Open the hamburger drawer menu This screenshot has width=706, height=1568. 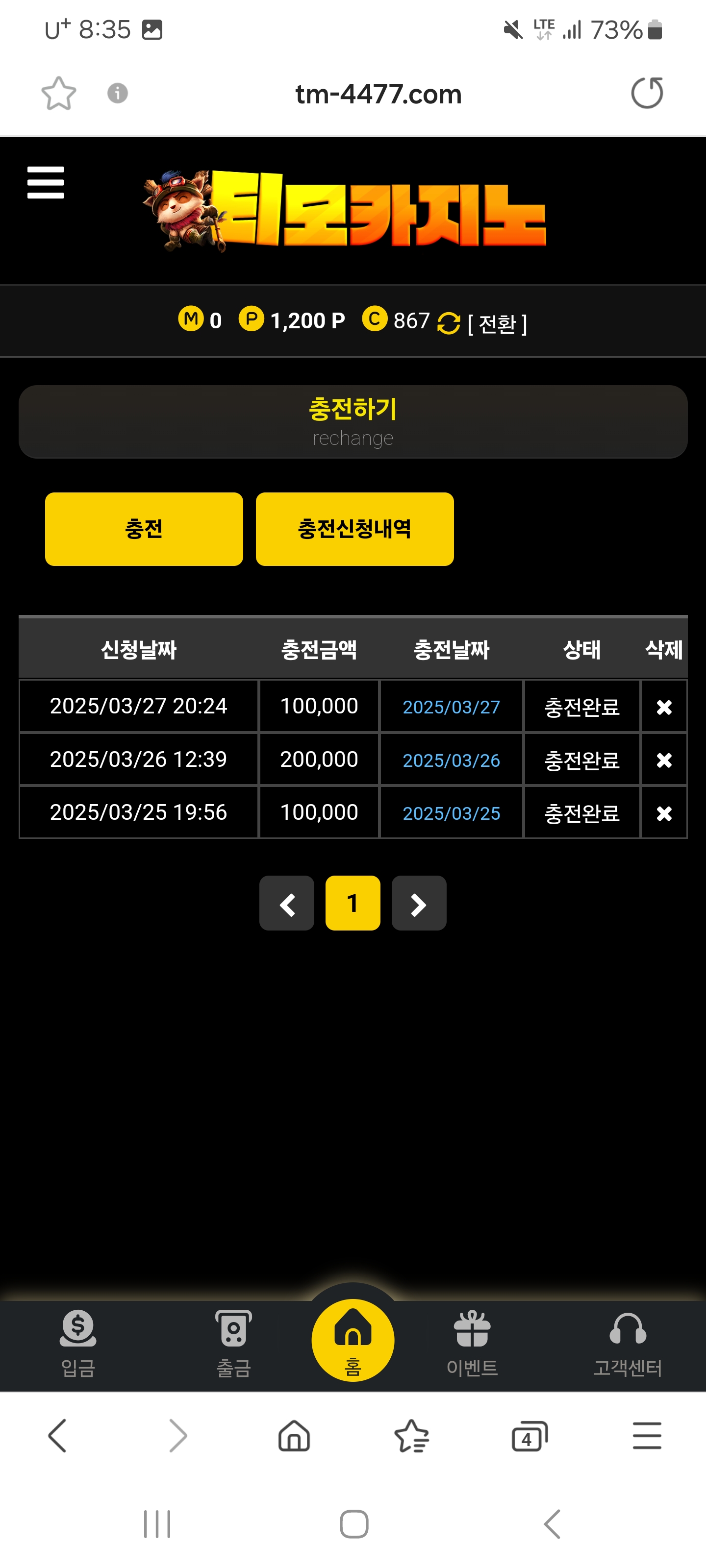46,183
